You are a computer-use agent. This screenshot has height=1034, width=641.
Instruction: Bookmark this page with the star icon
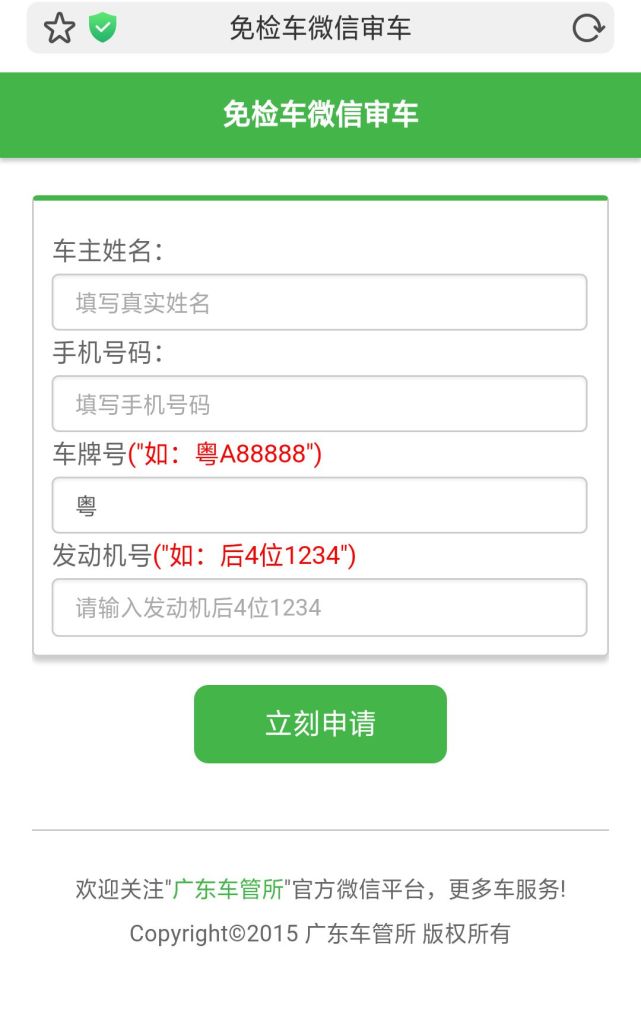pyautogui.click(x=59, y=29)
